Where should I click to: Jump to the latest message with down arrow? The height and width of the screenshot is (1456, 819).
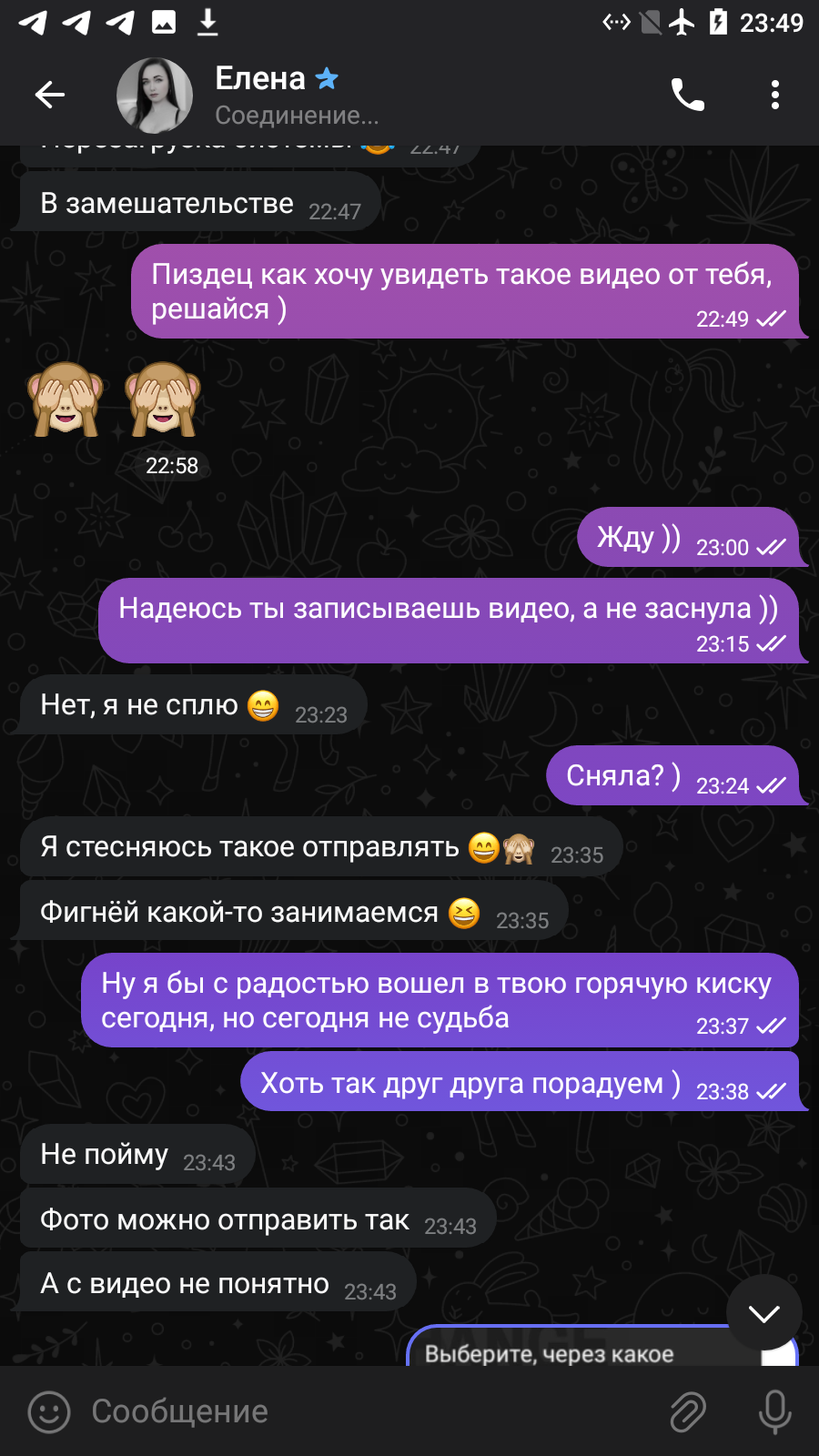[764, 1312]
